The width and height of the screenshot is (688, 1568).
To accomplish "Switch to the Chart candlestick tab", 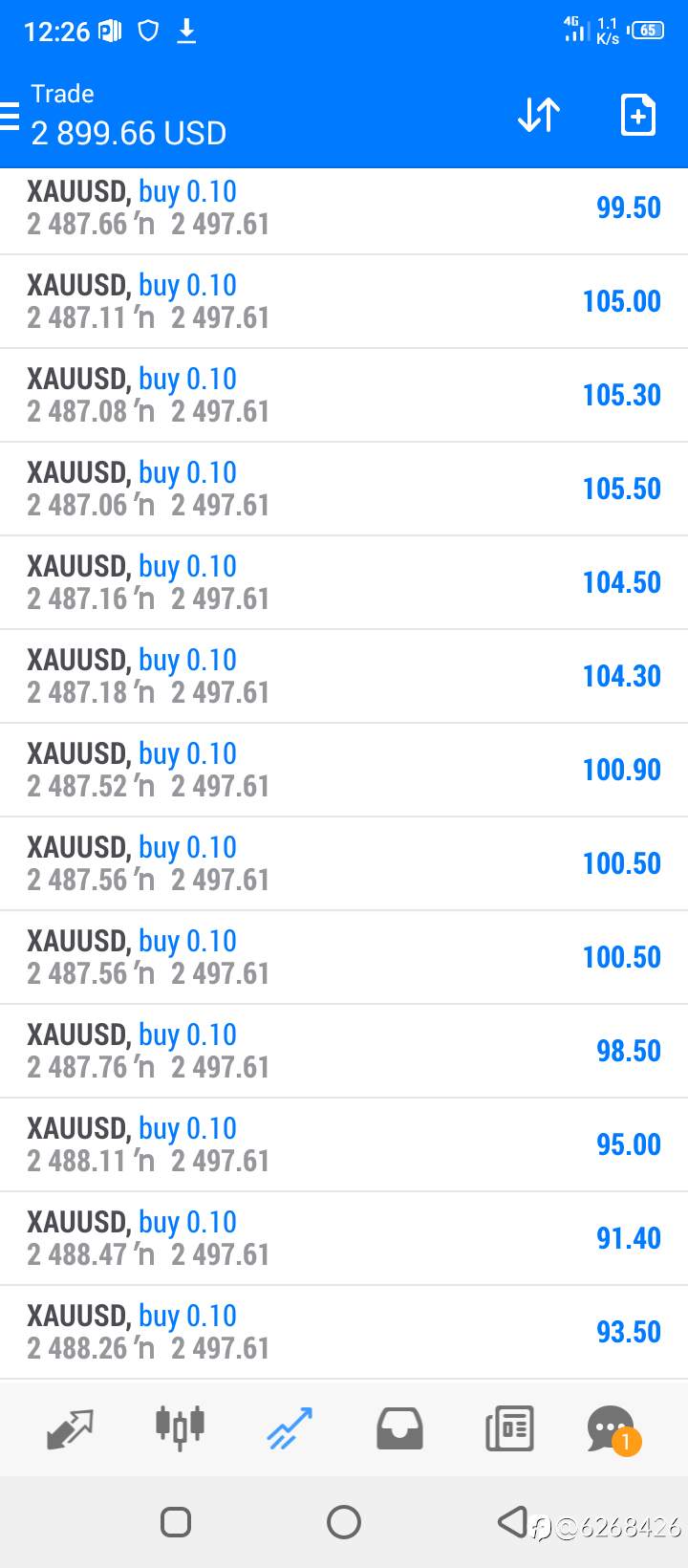I will coord(180,1426).
